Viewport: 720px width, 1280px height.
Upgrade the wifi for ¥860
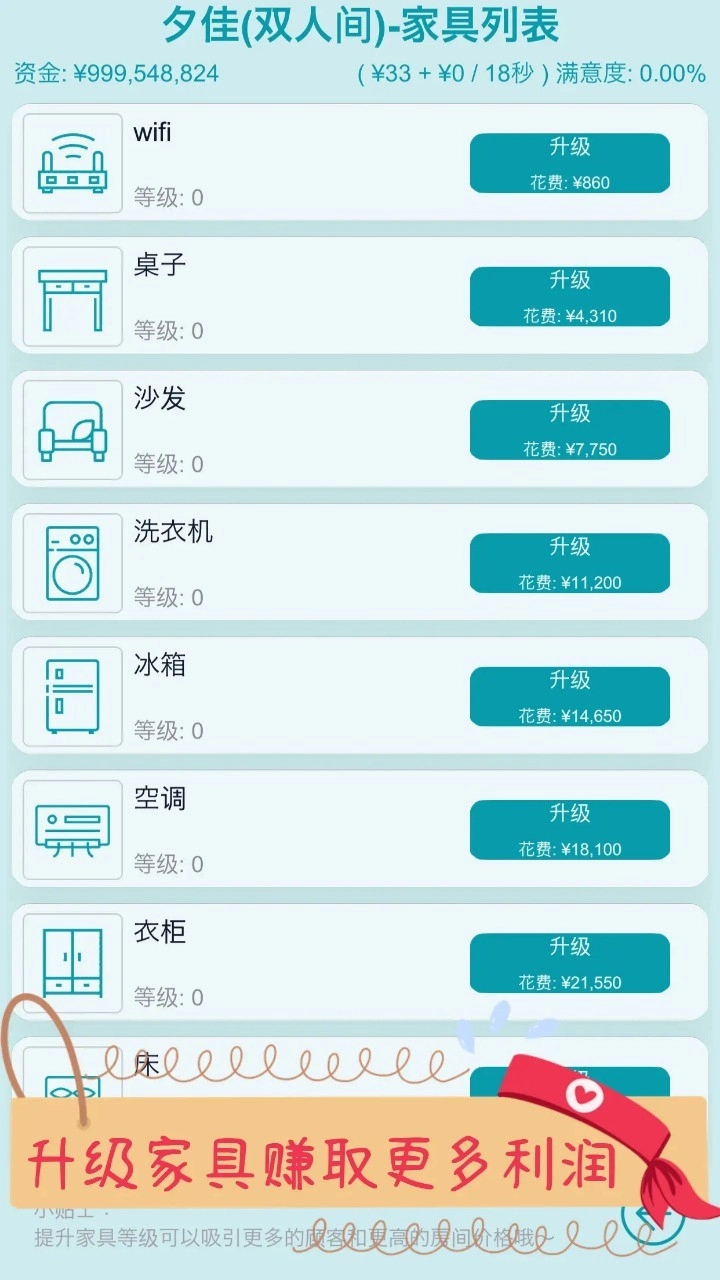pos(570,163)
